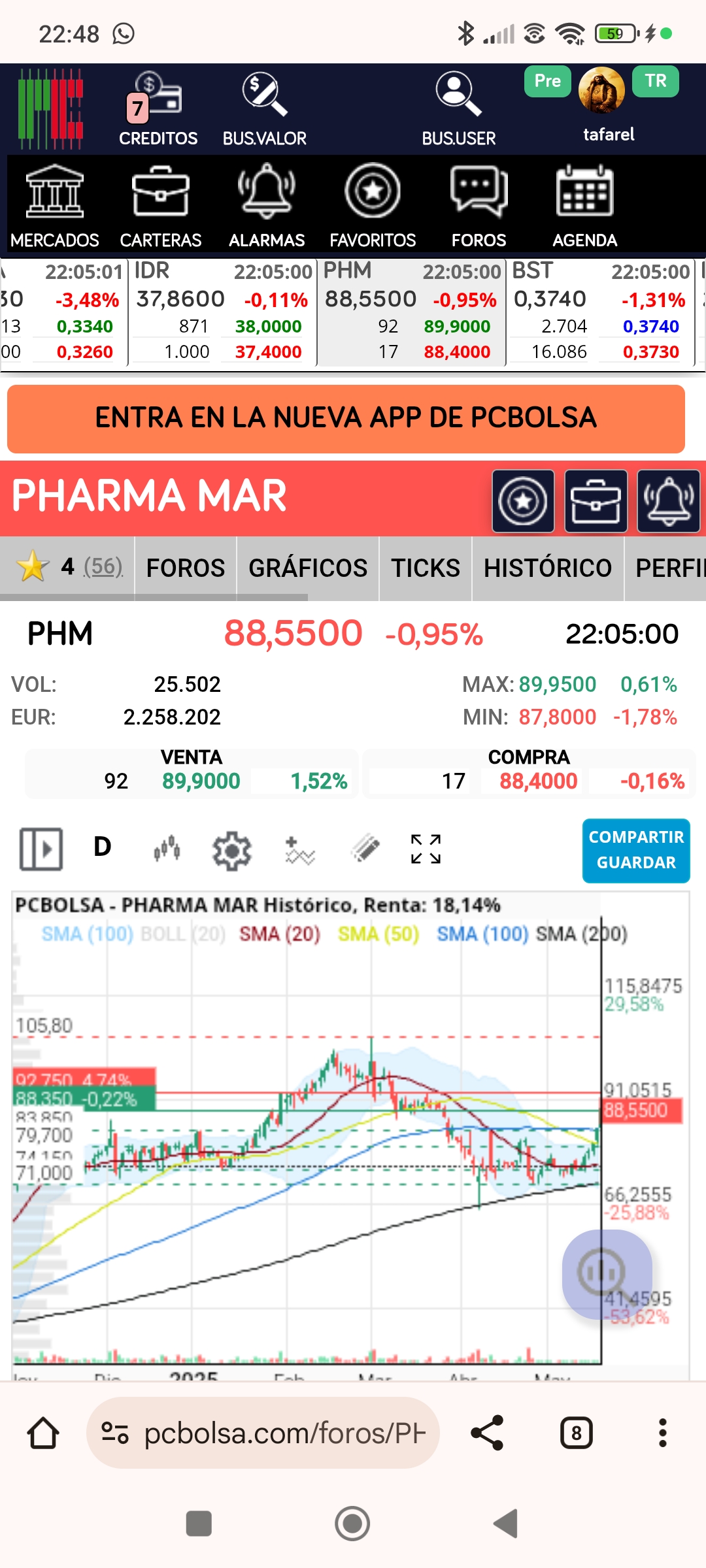This screenshot has height=1568, width=706.
Task: Switch to the GRÁFICOS tab
Action: point(308,568)
